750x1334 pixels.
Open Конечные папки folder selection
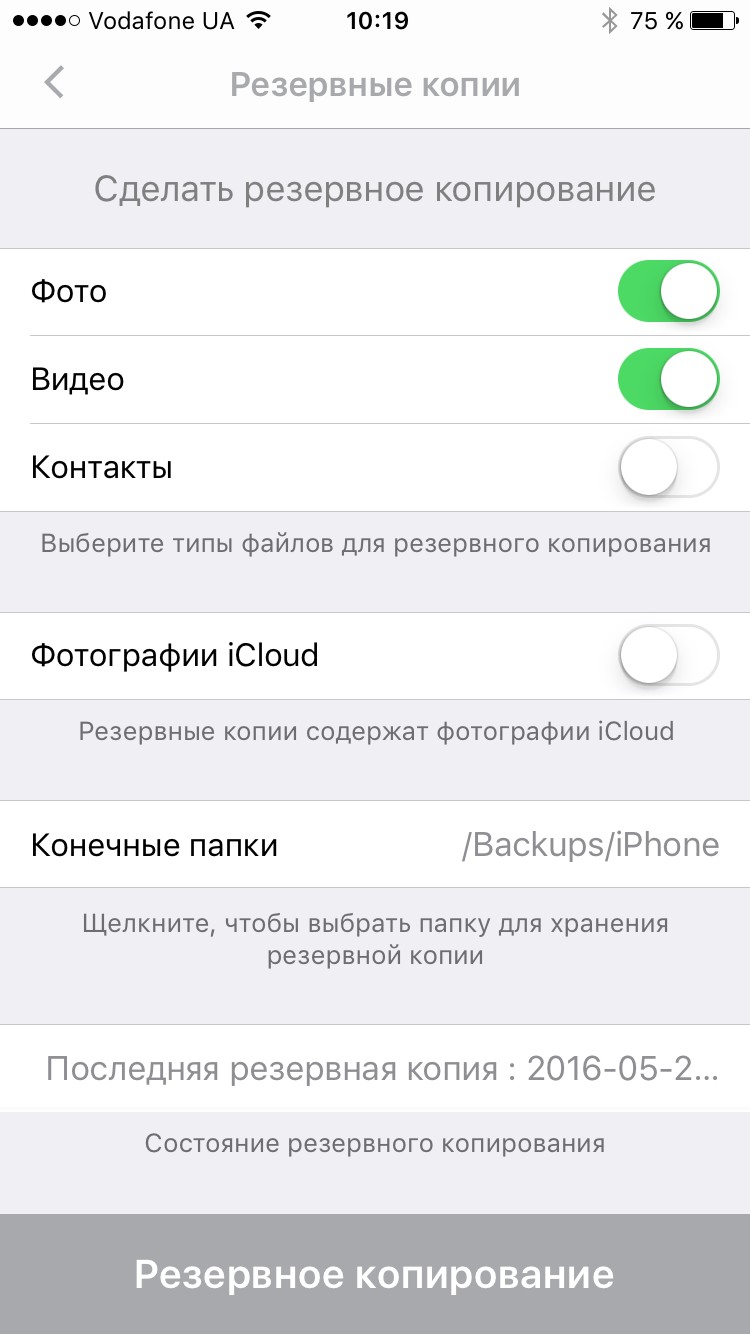point(375,844)
